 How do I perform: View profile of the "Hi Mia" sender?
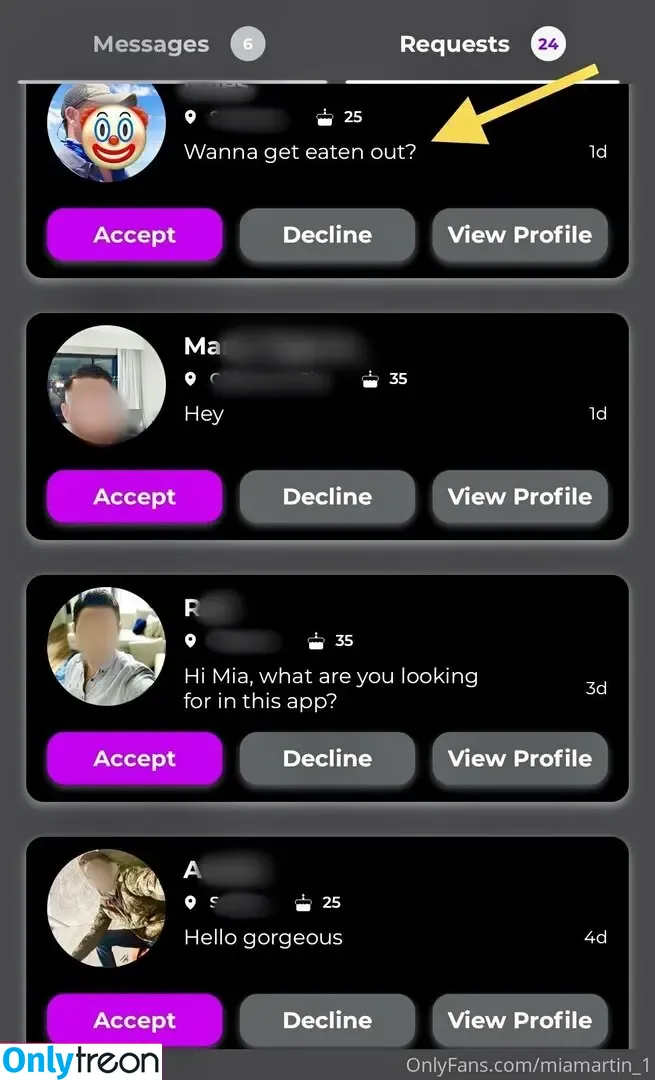click(x=519, y=759)
